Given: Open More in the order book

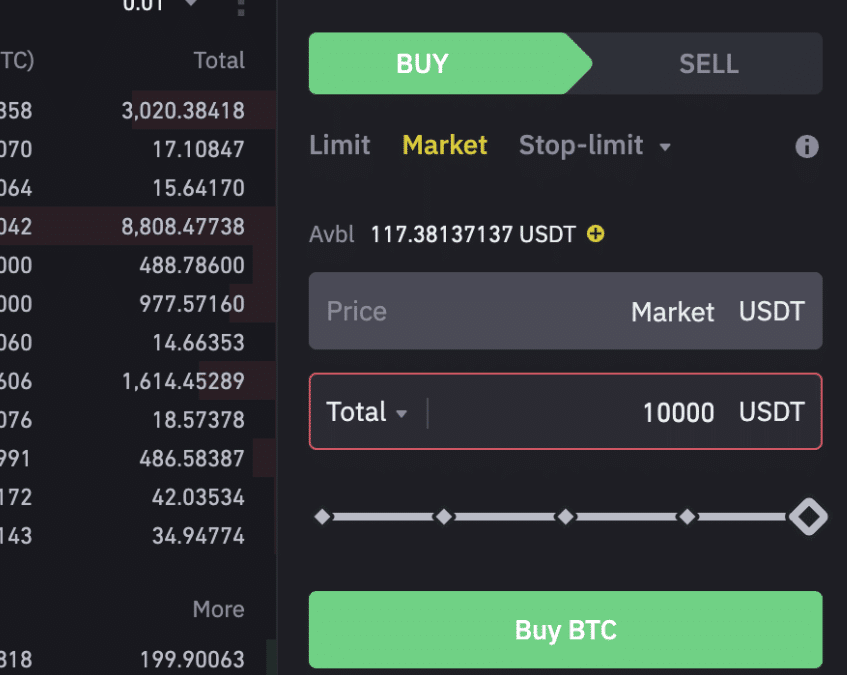Looking at the screenshot, I should tap(218, 609).
